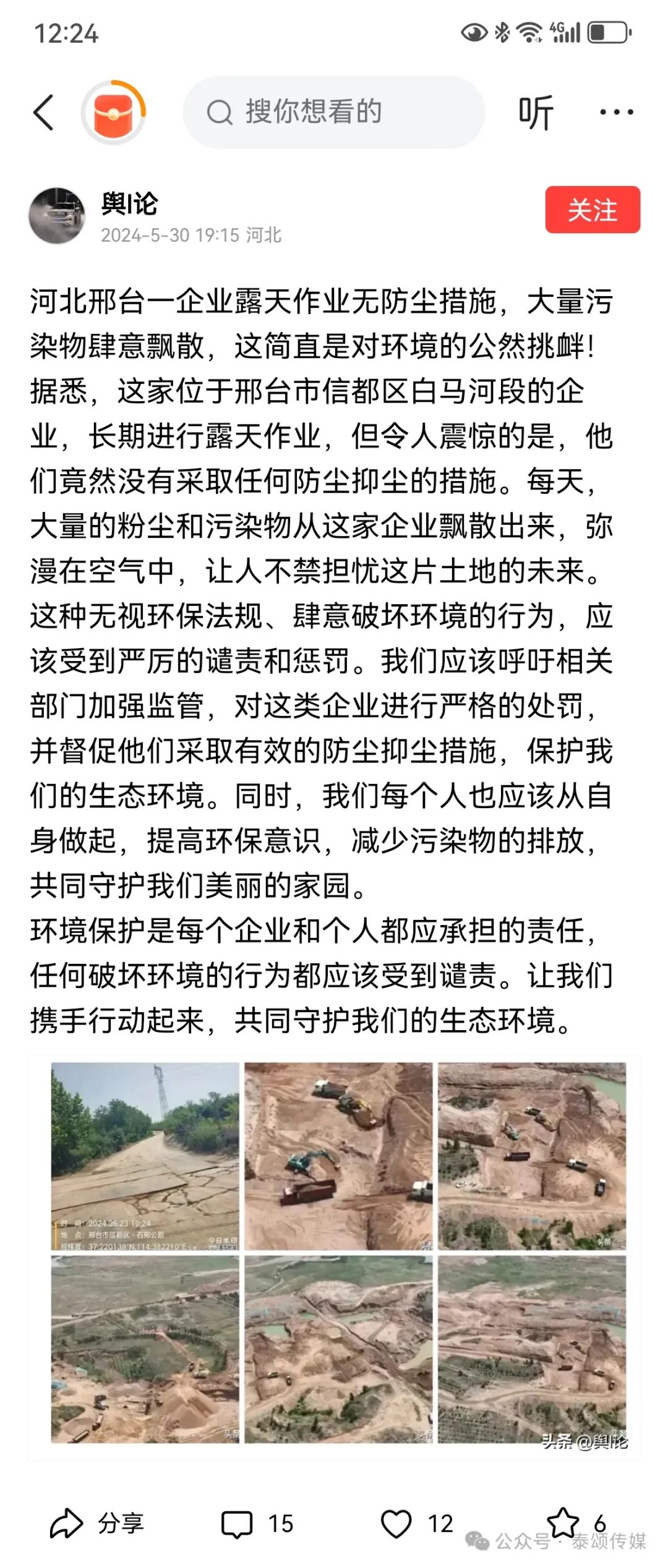
Task: Tap the search box 搜你想看的
Action: click(334, 113)
